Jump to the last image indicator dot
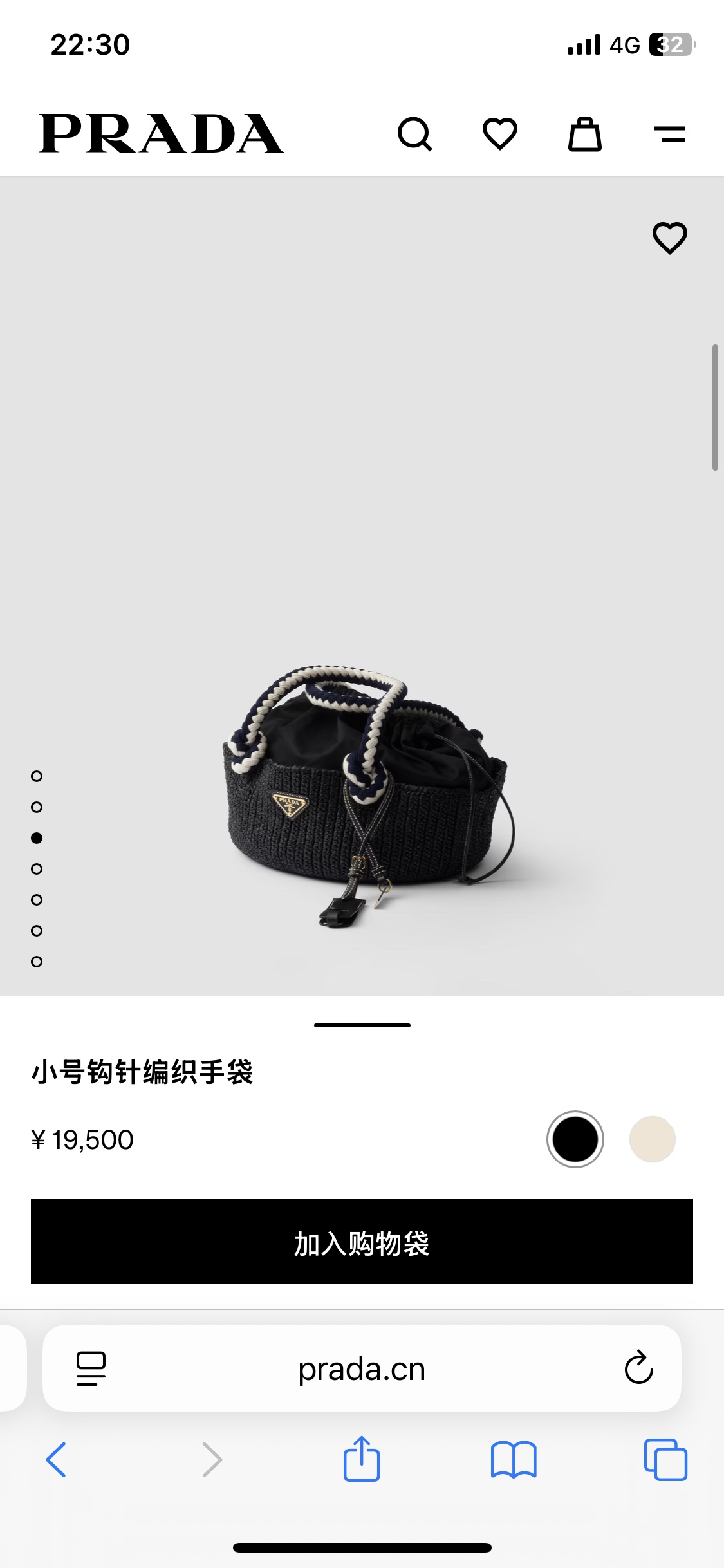724x1568 pixels. (x=37, y=962)
